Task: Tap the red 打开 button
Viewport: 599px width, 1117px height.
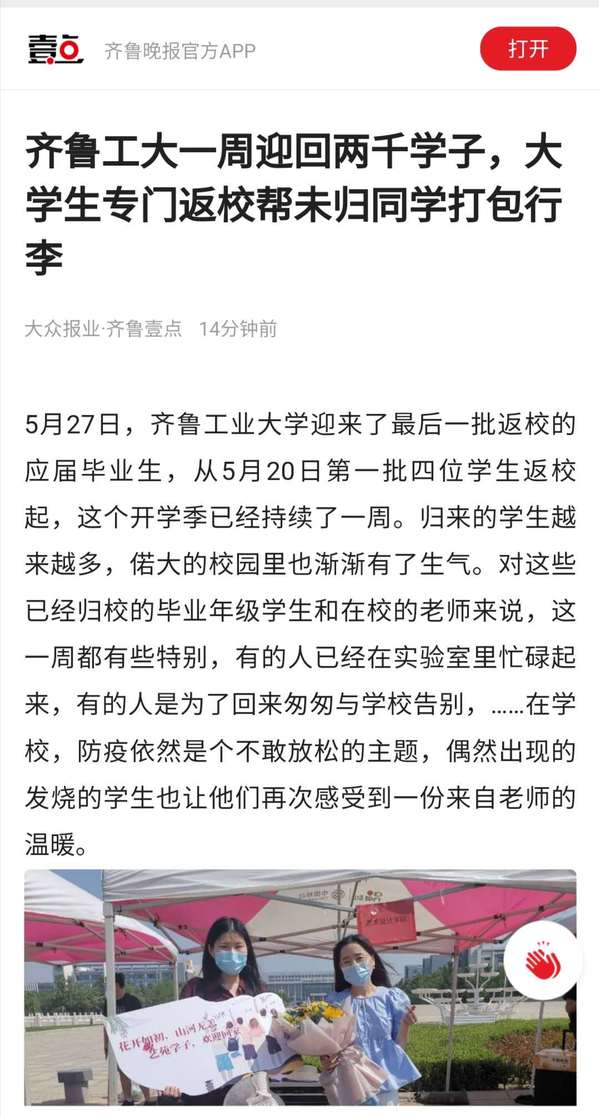Action: click(x=528, y=49)
